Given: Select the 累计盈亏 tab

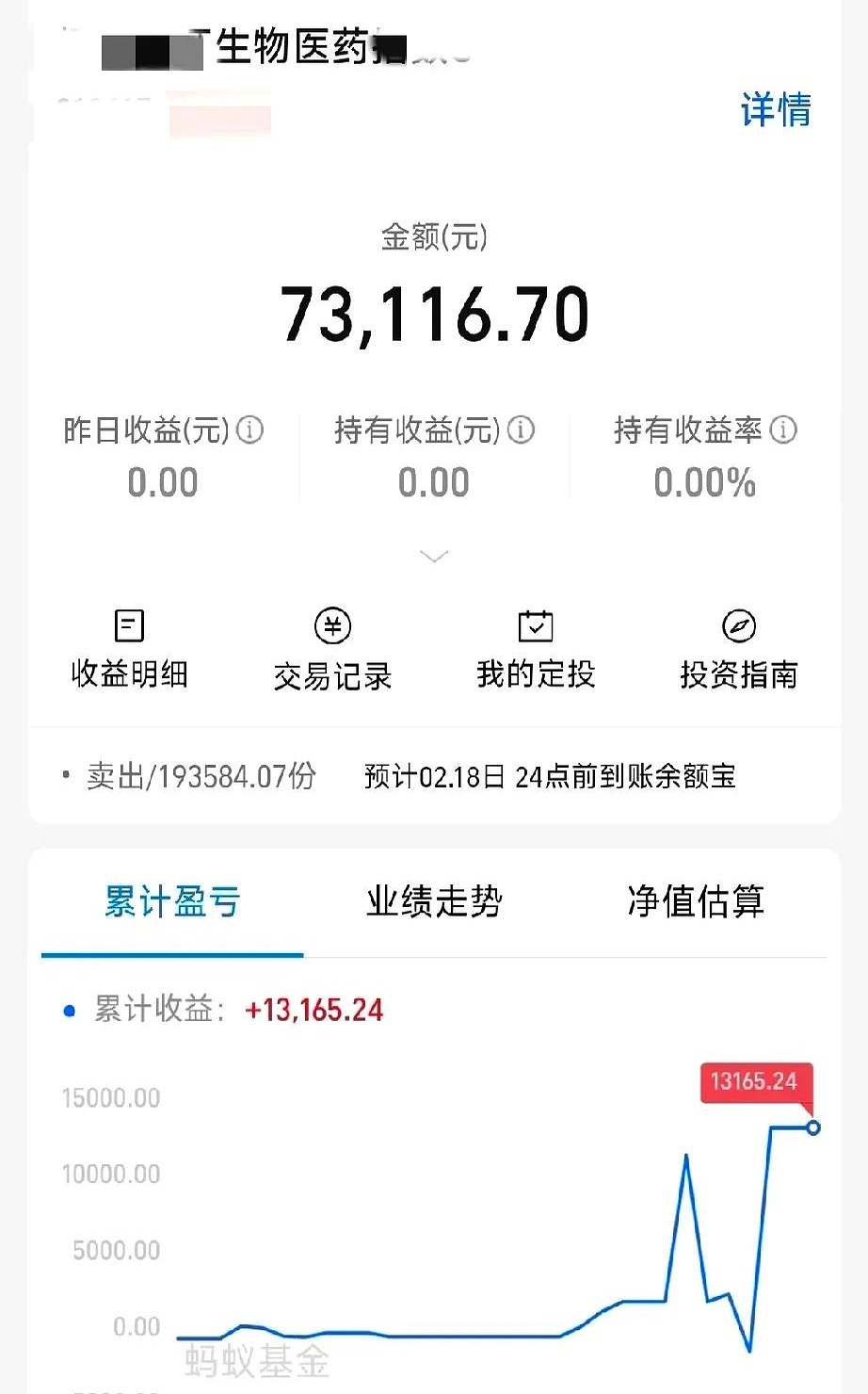Looking at the screenshot, I should click(x=172, y=901).
